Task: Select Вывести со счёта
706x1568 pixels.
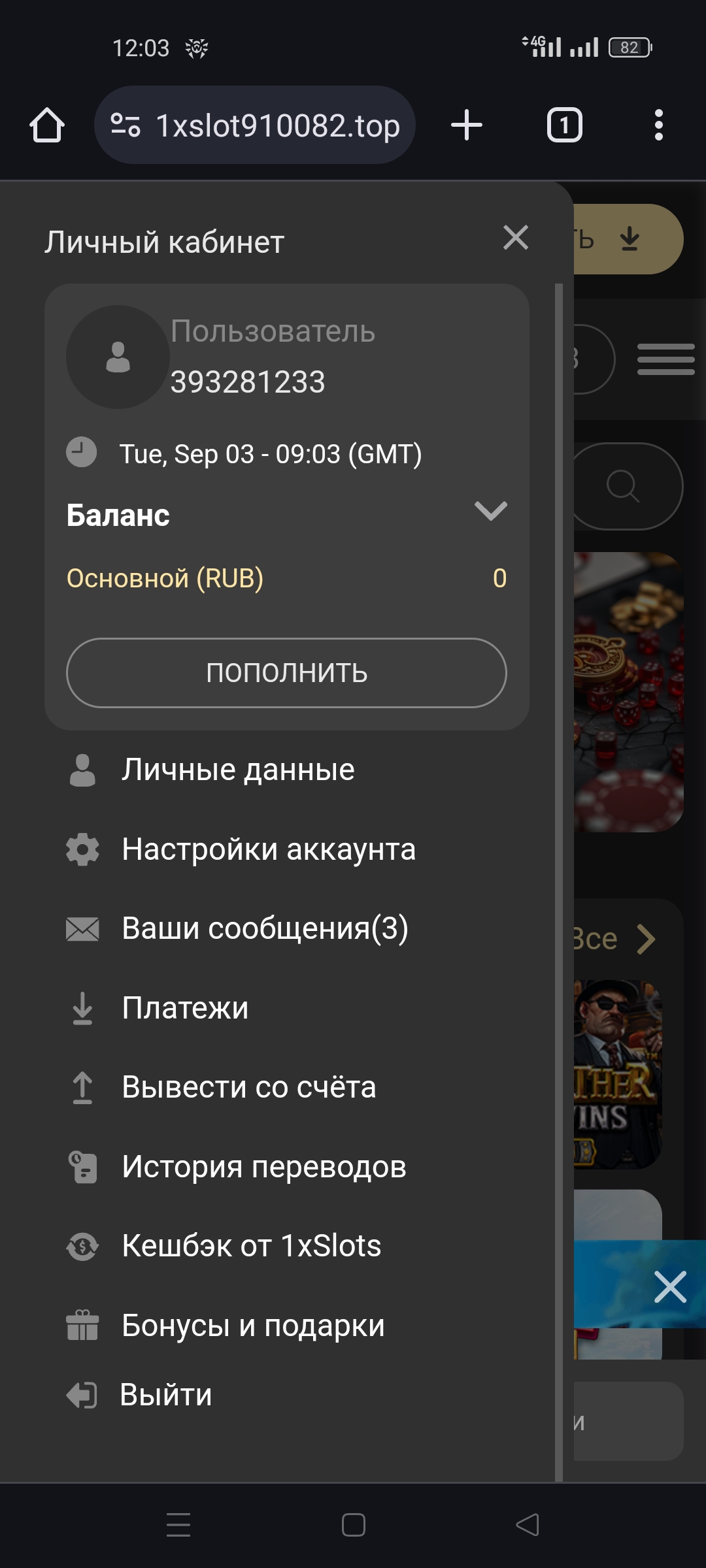Action: 248,1087
